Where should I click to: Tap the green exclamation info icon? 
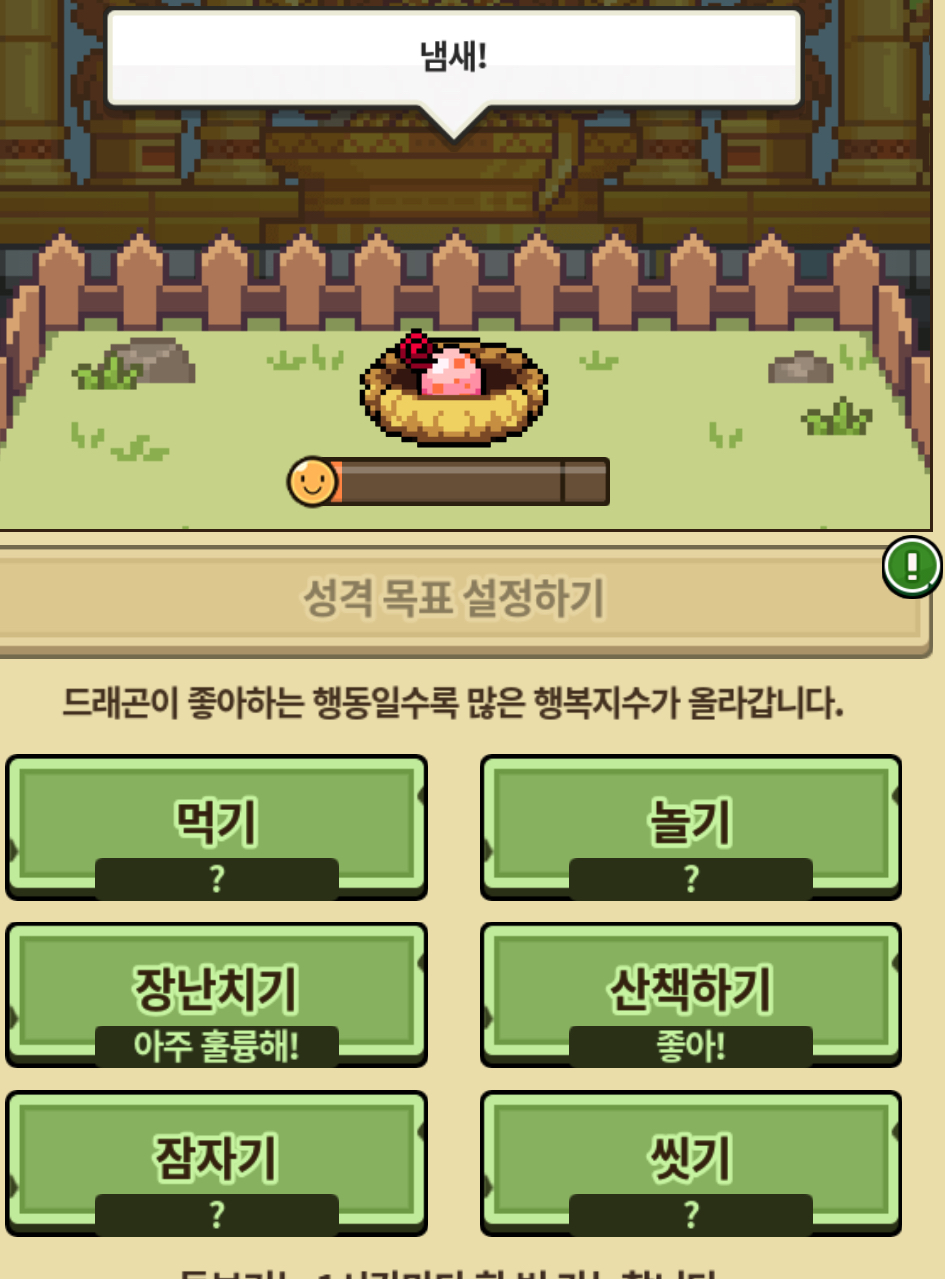pos(912,567)
